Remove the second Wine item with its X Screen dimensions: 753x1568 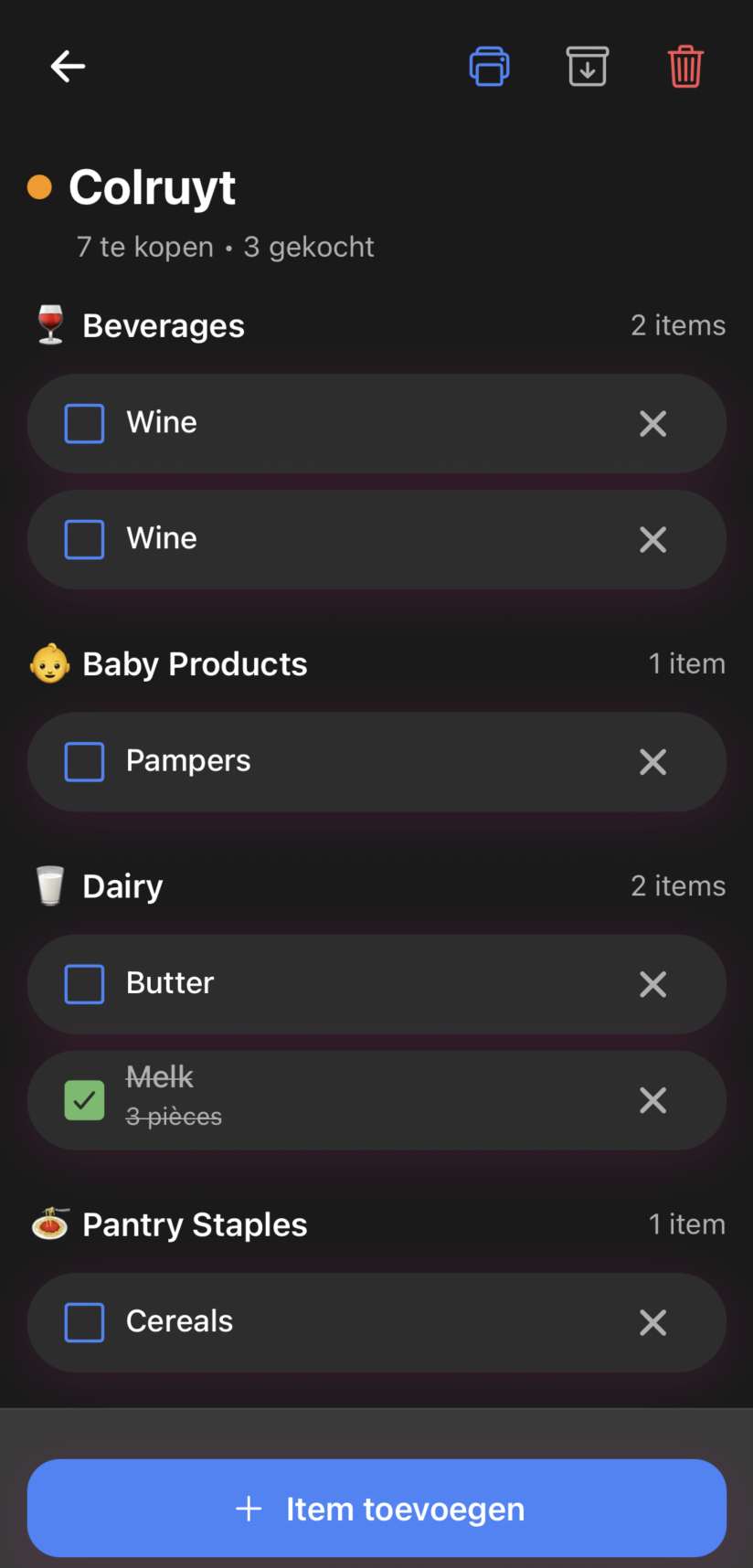click(652, 539)
